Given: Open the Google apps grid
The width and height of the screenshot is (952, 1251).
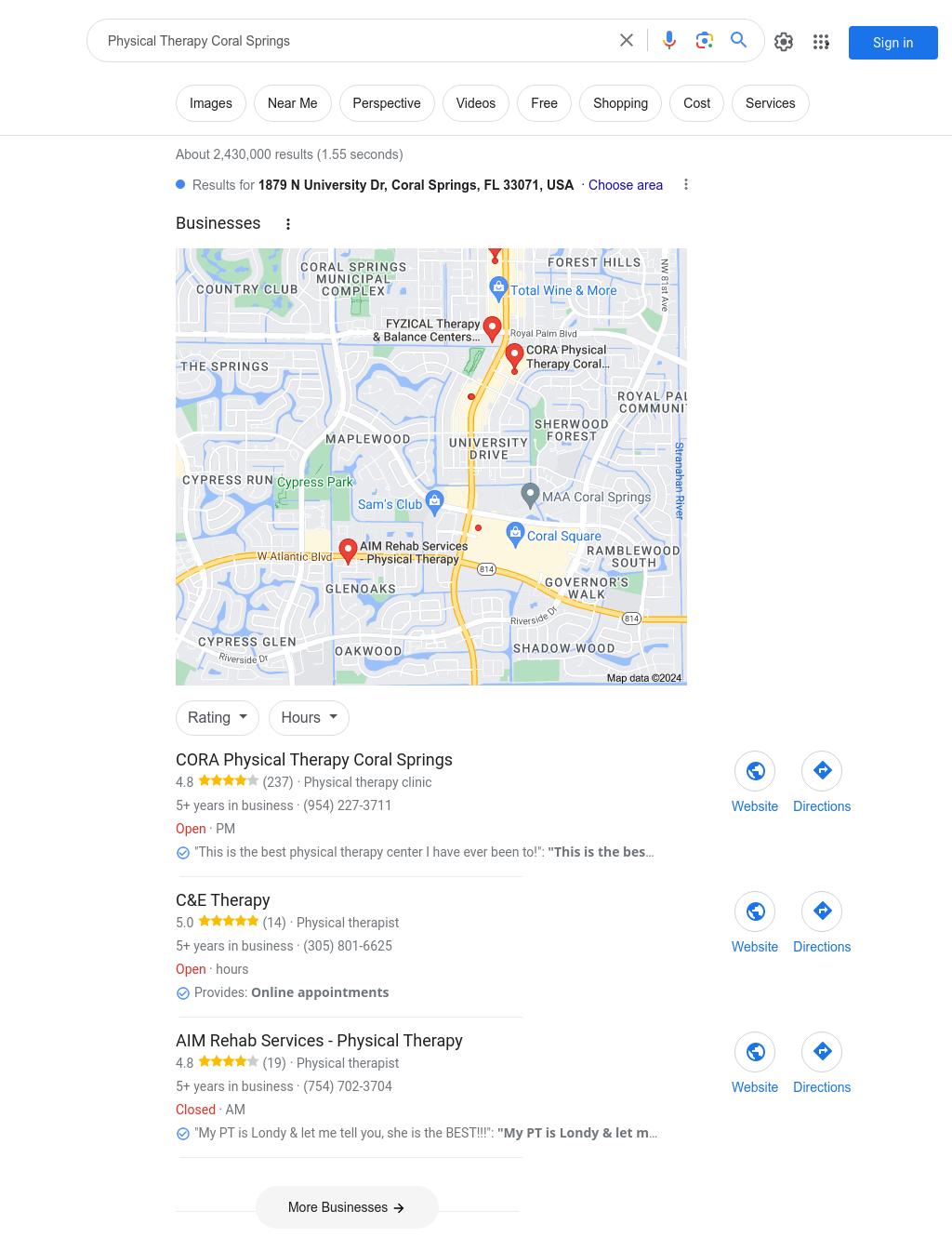Looking at the screenshot, I should point(821,42).
